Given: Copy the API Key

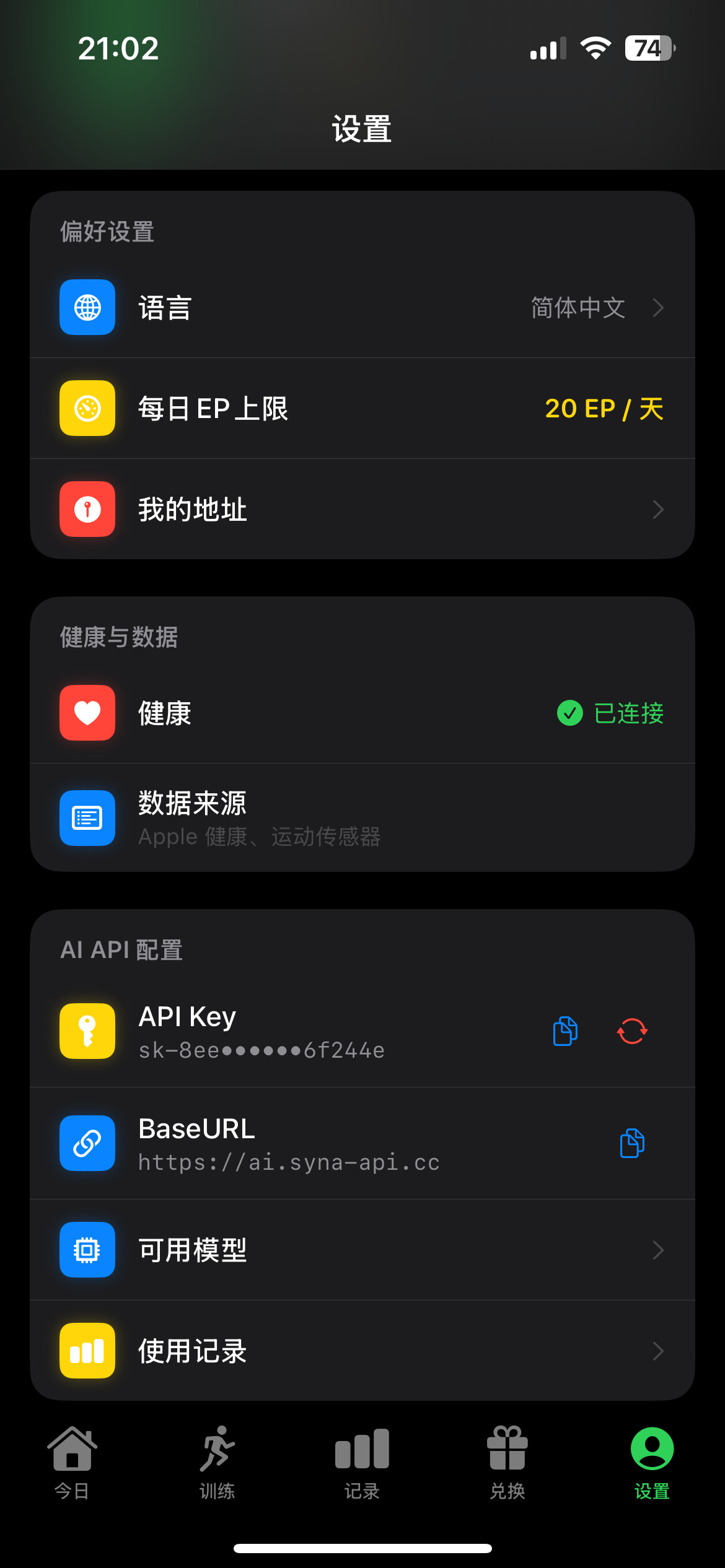Looking at the screenshot, I should (x=565, y=1031).
